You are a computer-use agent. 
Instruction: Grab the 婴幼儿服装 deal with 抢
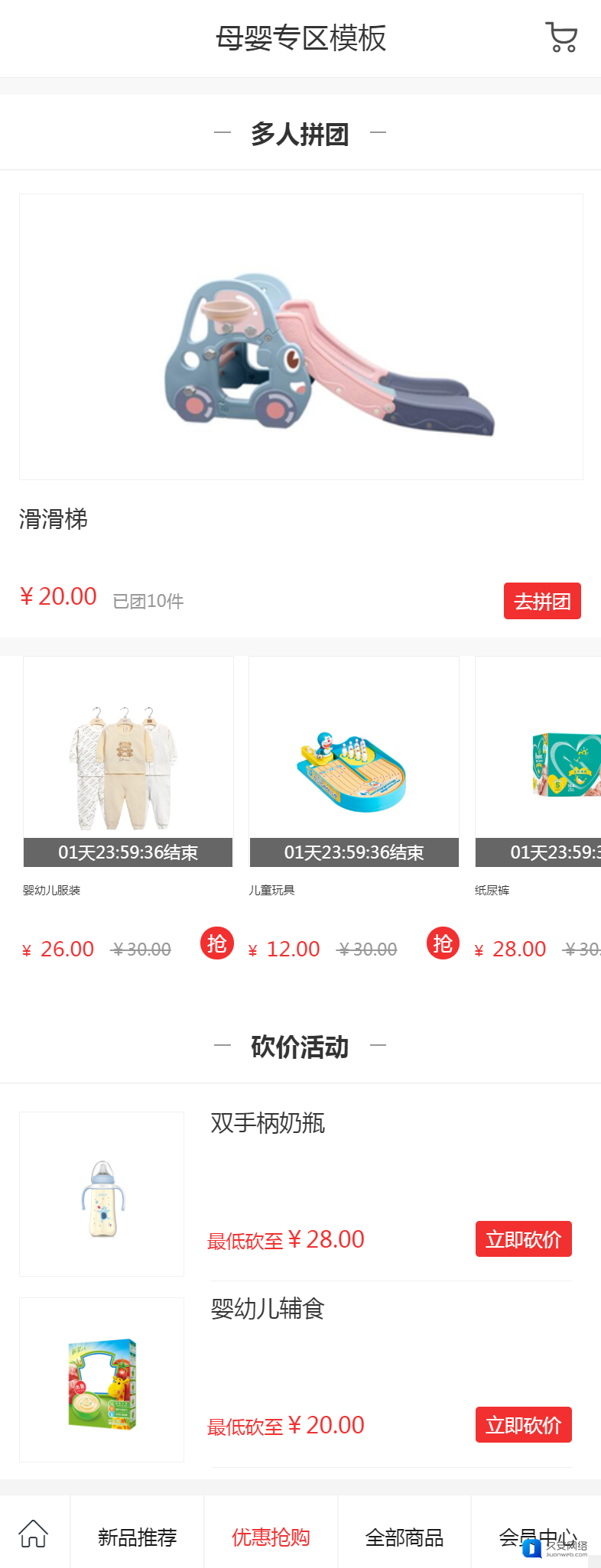(216, 943)
